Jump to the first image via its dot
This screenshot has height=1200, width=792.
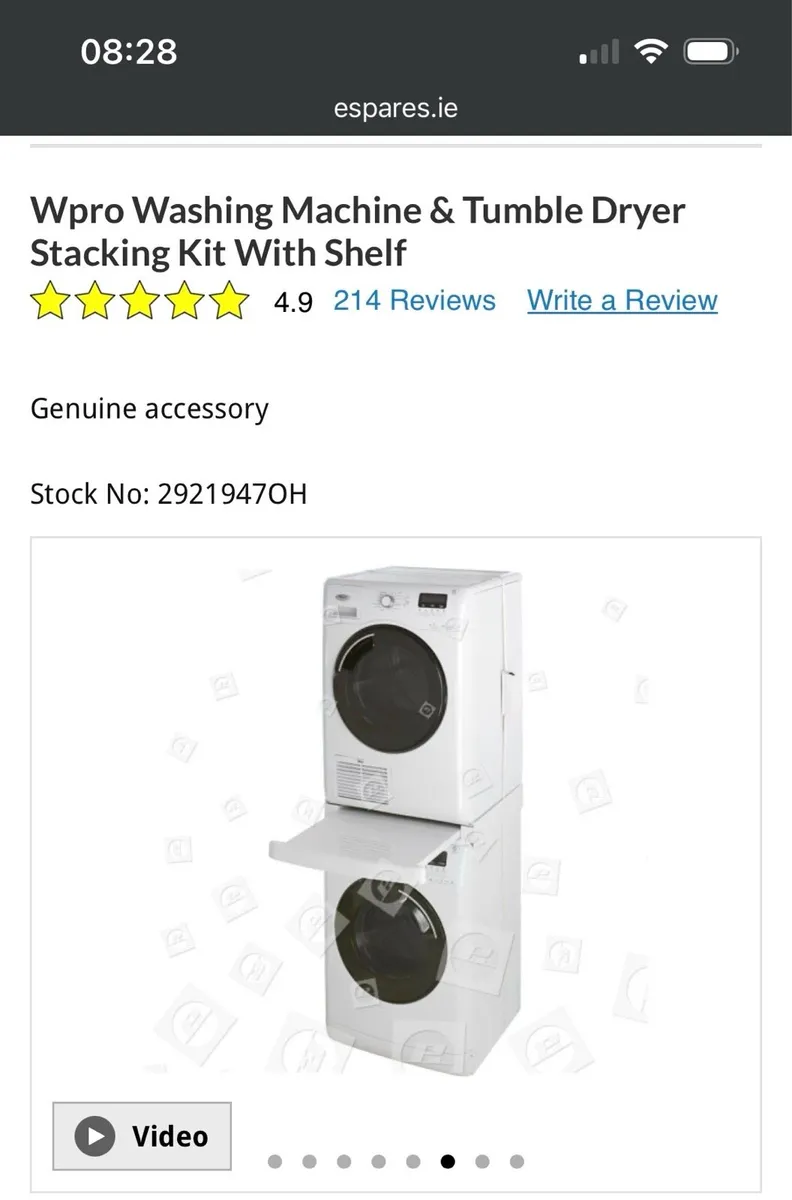(x=274, y=1162)
